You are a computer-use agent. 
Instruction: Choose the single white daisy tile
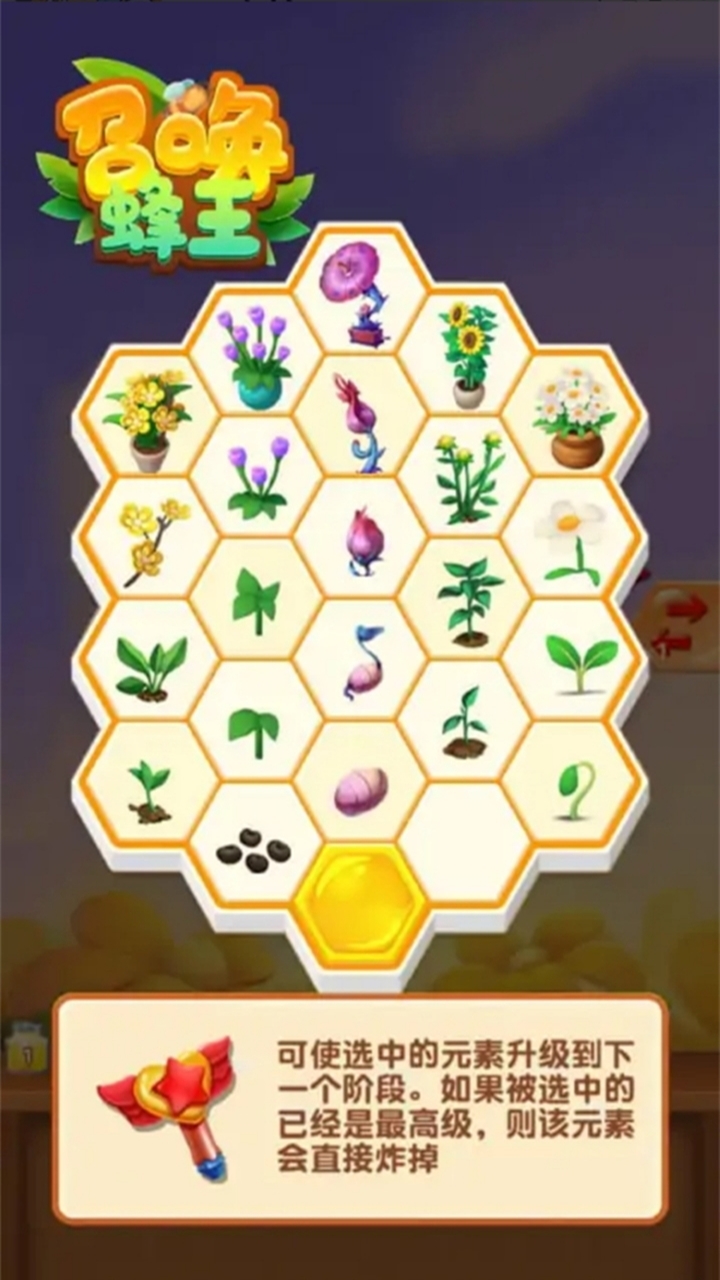tap(571, 540)
